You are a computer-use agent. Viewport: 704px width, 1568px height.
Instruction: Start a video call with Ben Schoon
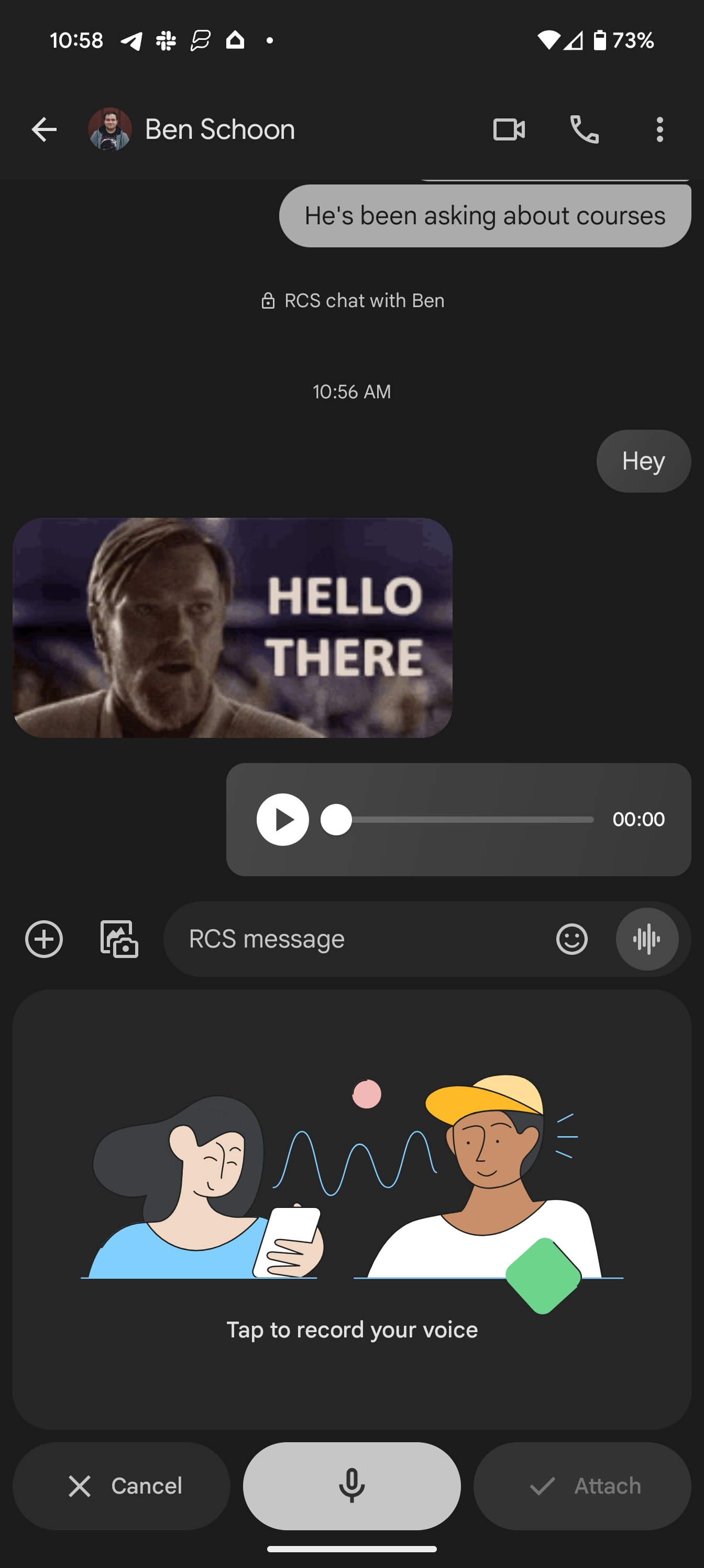509,129
